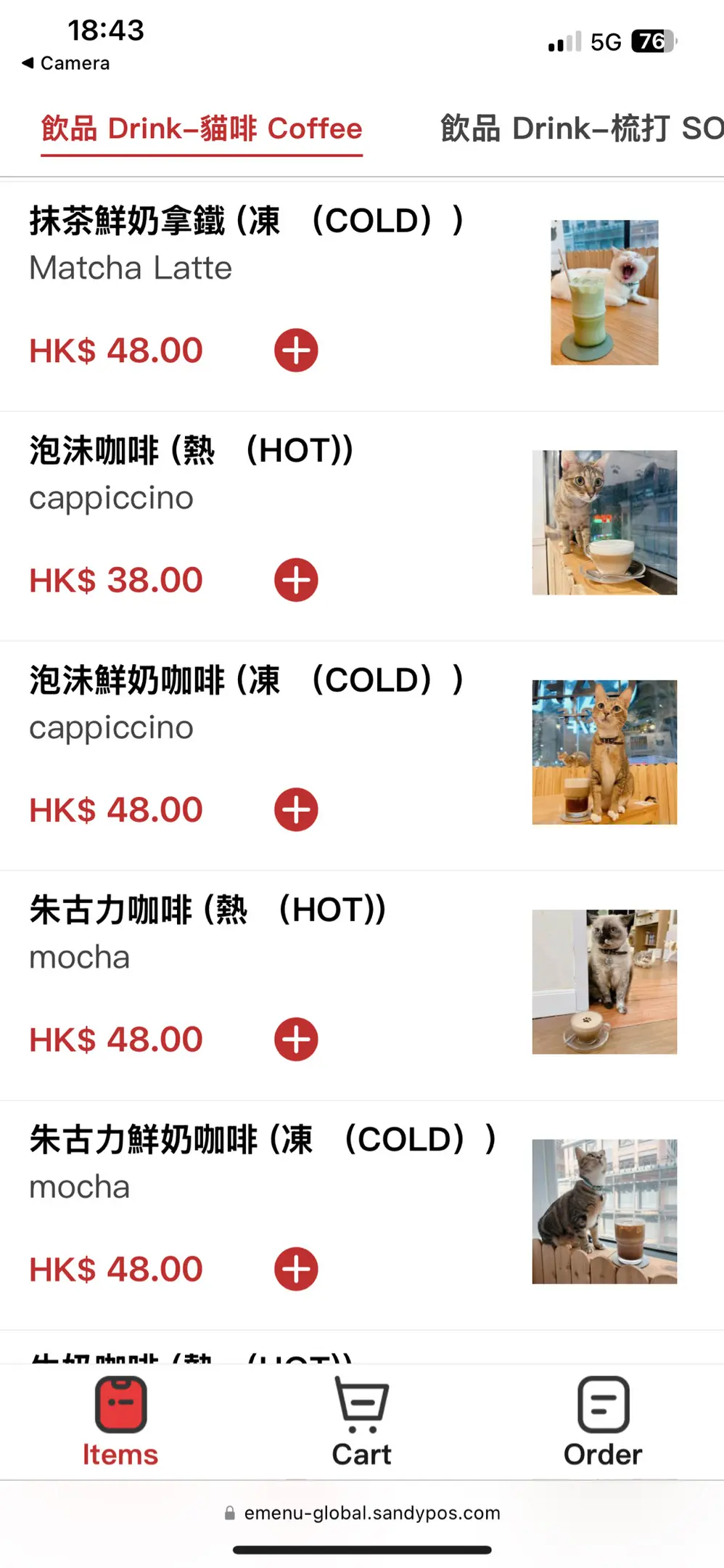
Task: View the cold mocha photo
Action: click(x=604, y=1212)
